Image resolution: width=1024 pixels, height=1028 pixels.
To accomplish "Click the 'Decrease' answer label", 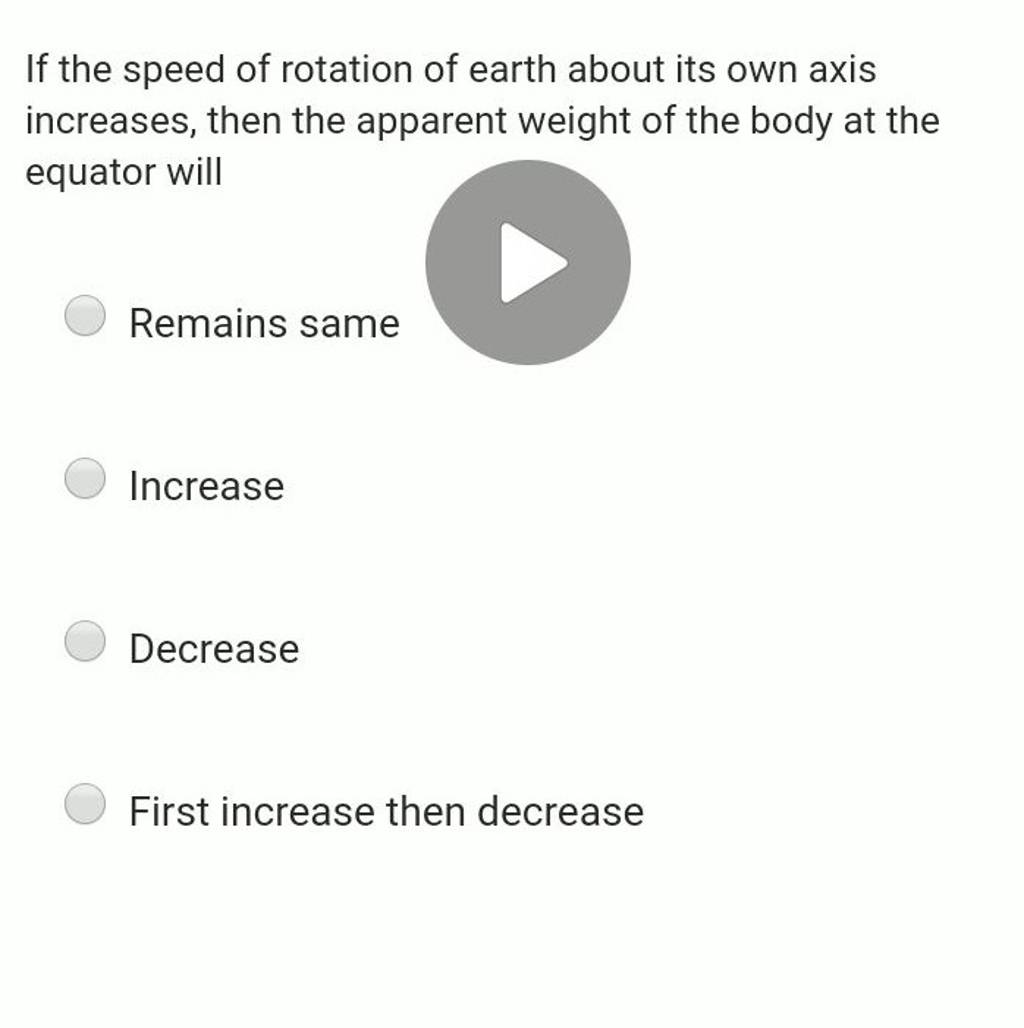I will [212, 649].
